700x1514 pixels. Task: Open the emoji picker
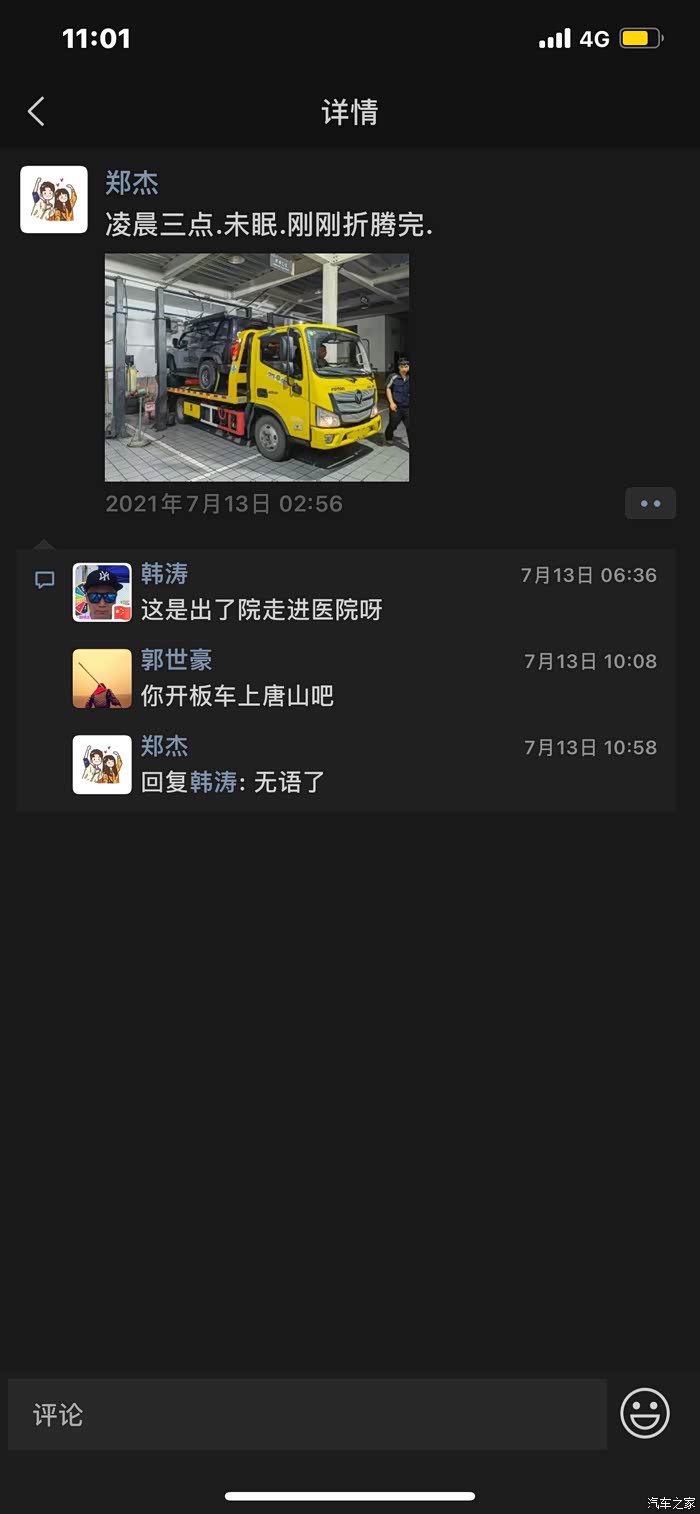645,1413
